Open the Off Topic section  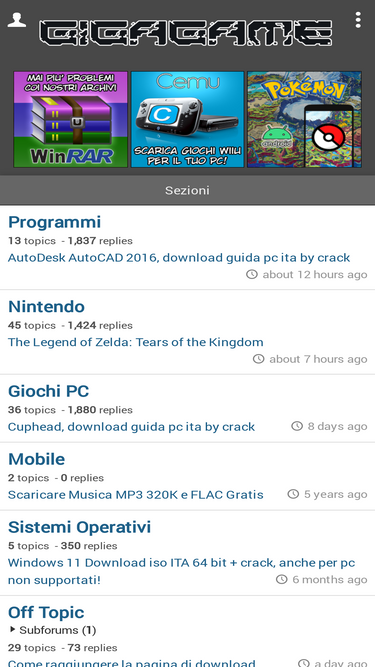pos(46,613)
